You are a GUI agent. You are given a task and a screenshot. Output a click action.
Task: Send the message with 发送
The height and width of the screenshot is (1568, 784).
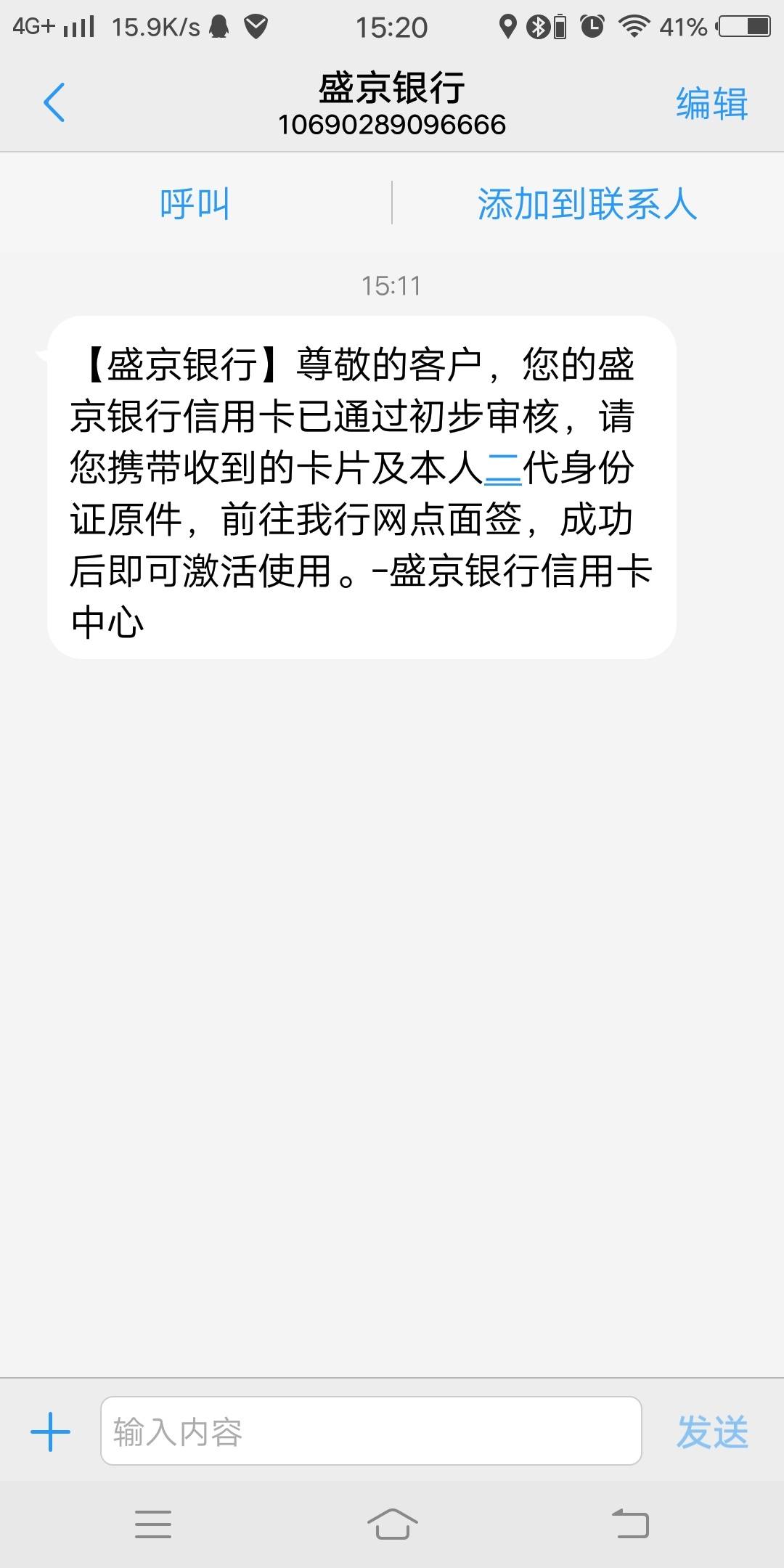coord(712,1432)
